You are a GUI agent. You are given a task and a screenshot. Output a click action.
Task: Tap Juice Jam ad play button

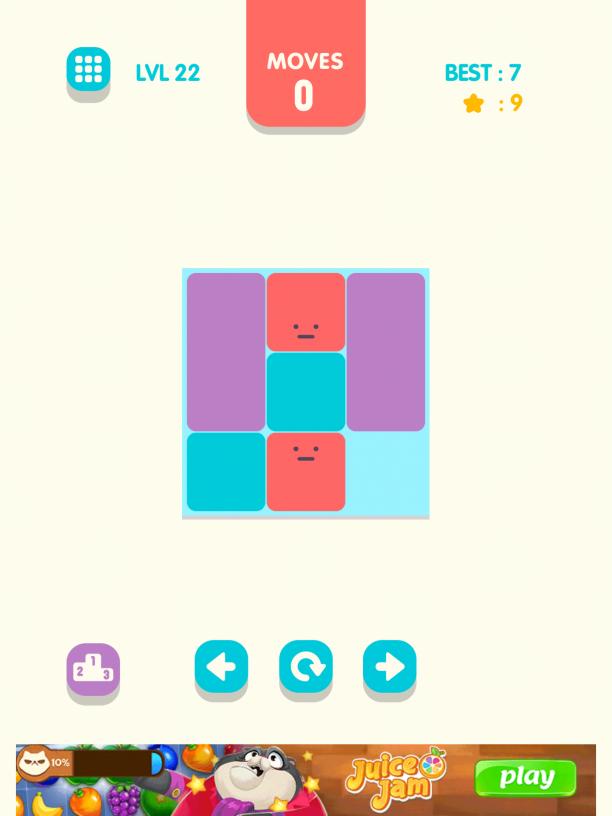(x=525, y=777)
